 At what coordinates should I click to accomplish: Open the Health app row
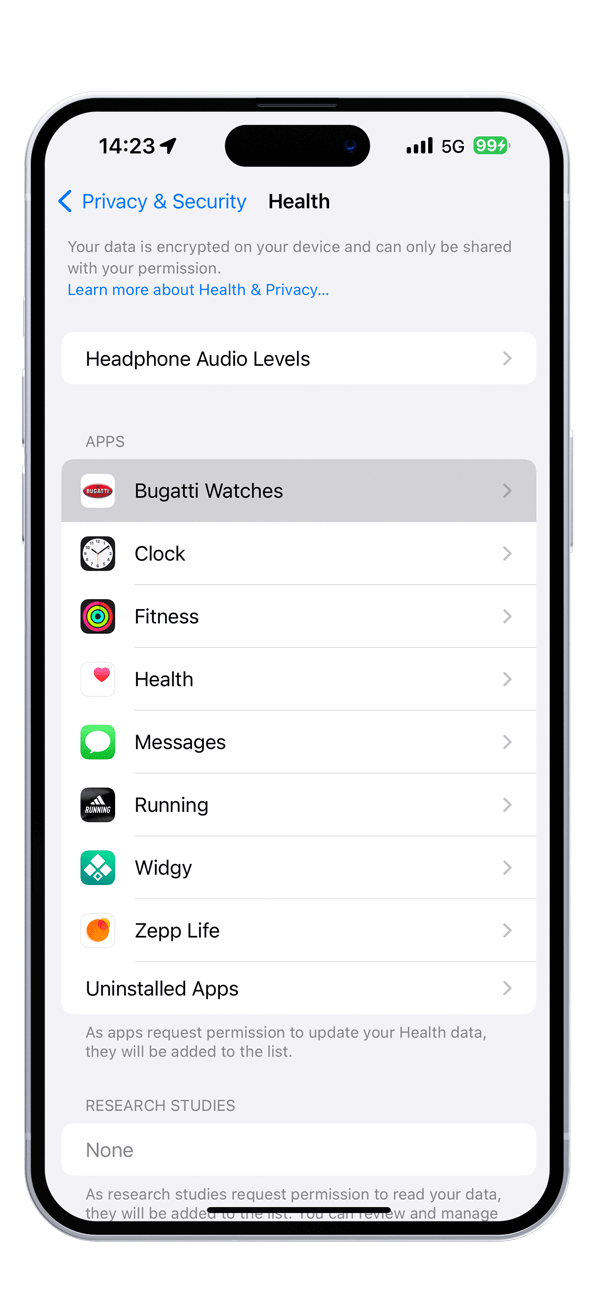tap(298, 680)
